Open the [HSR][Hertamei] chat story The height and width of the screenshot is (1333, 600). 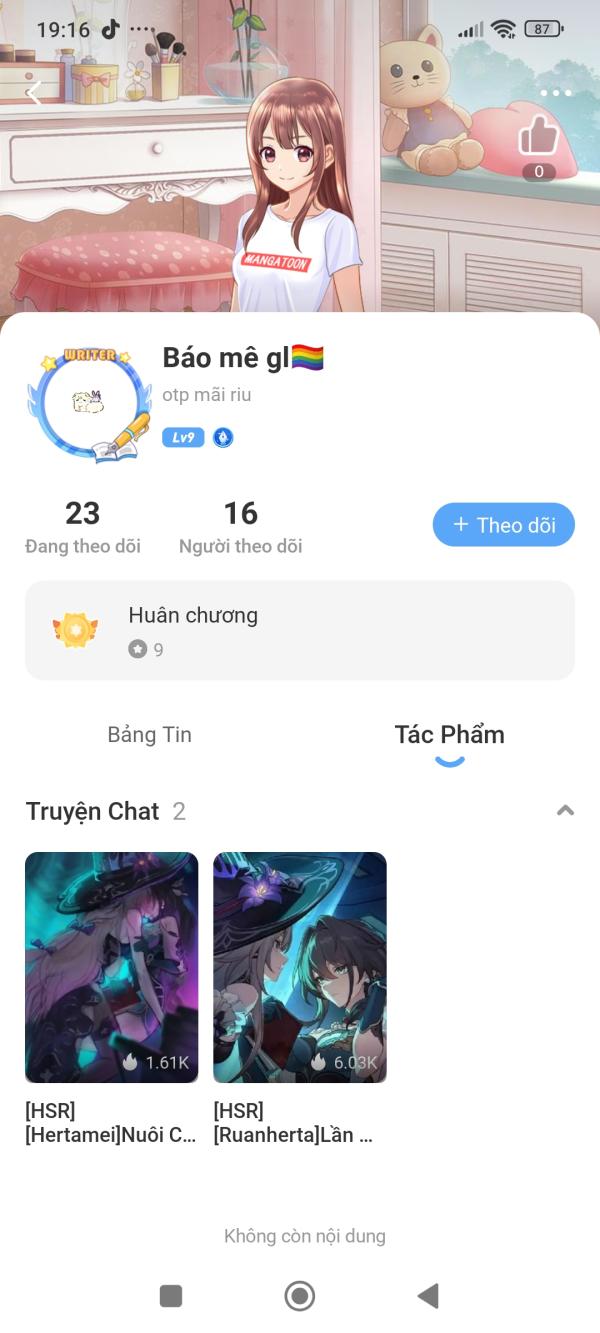pos(111,967)
